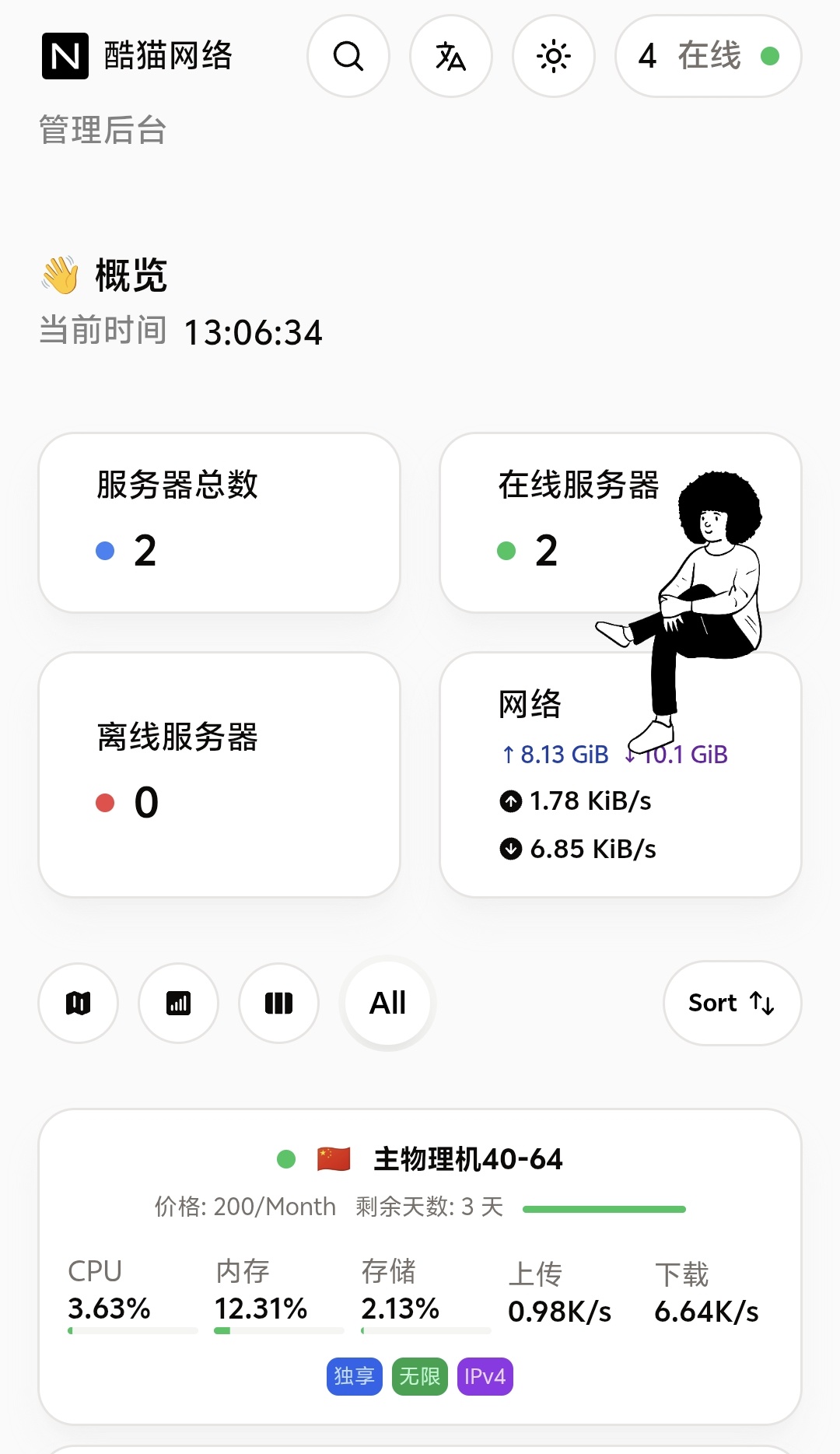Image resolution: width=840 pixels, height=1454 pixels.
Task: Click the remaining days progress bar
Action: (x=604, y=1207)
